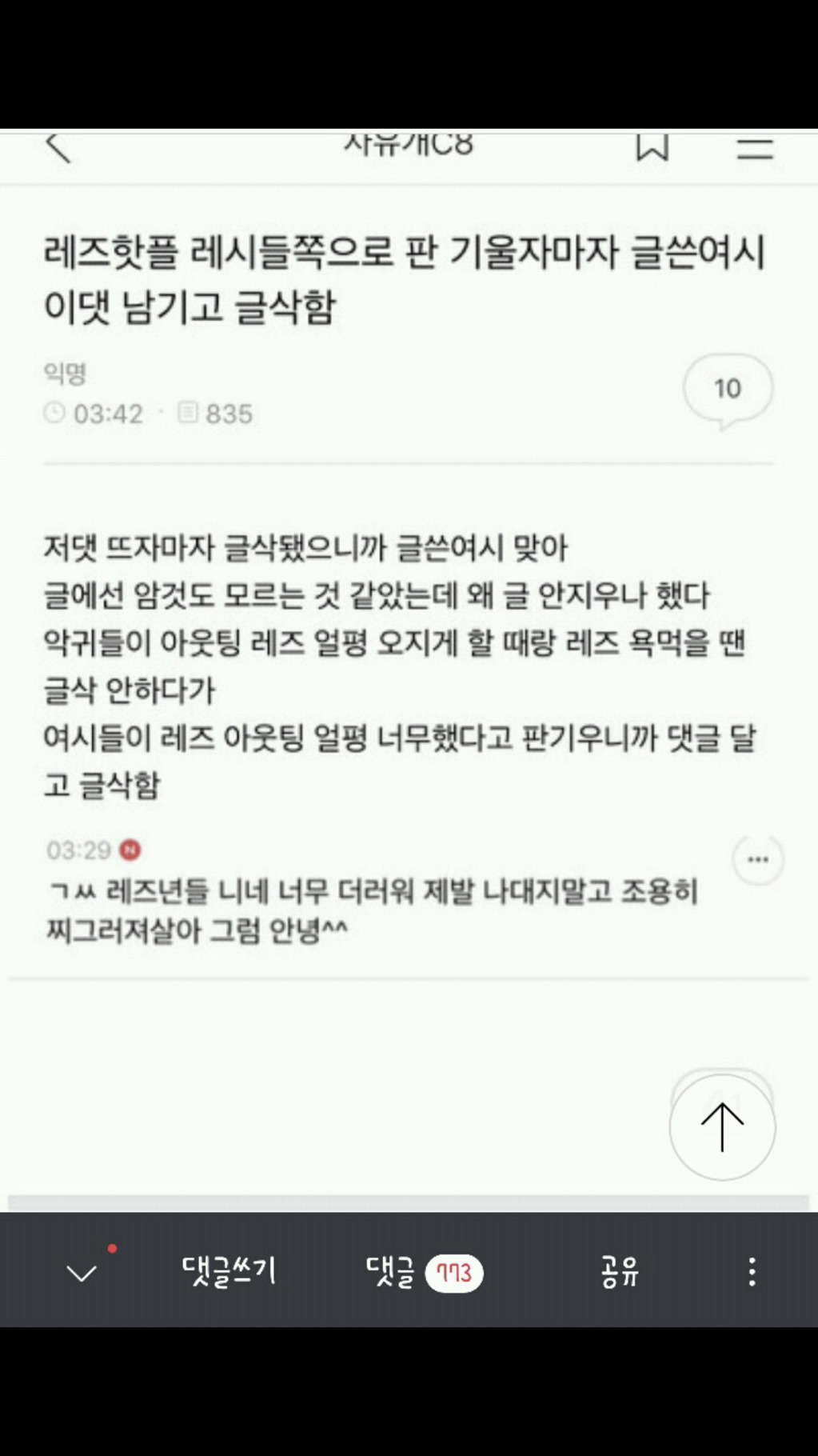Jump to top with the up-arrow button
The height and width of the screenshot is (1456, 818).
[x=722, y=1126]
